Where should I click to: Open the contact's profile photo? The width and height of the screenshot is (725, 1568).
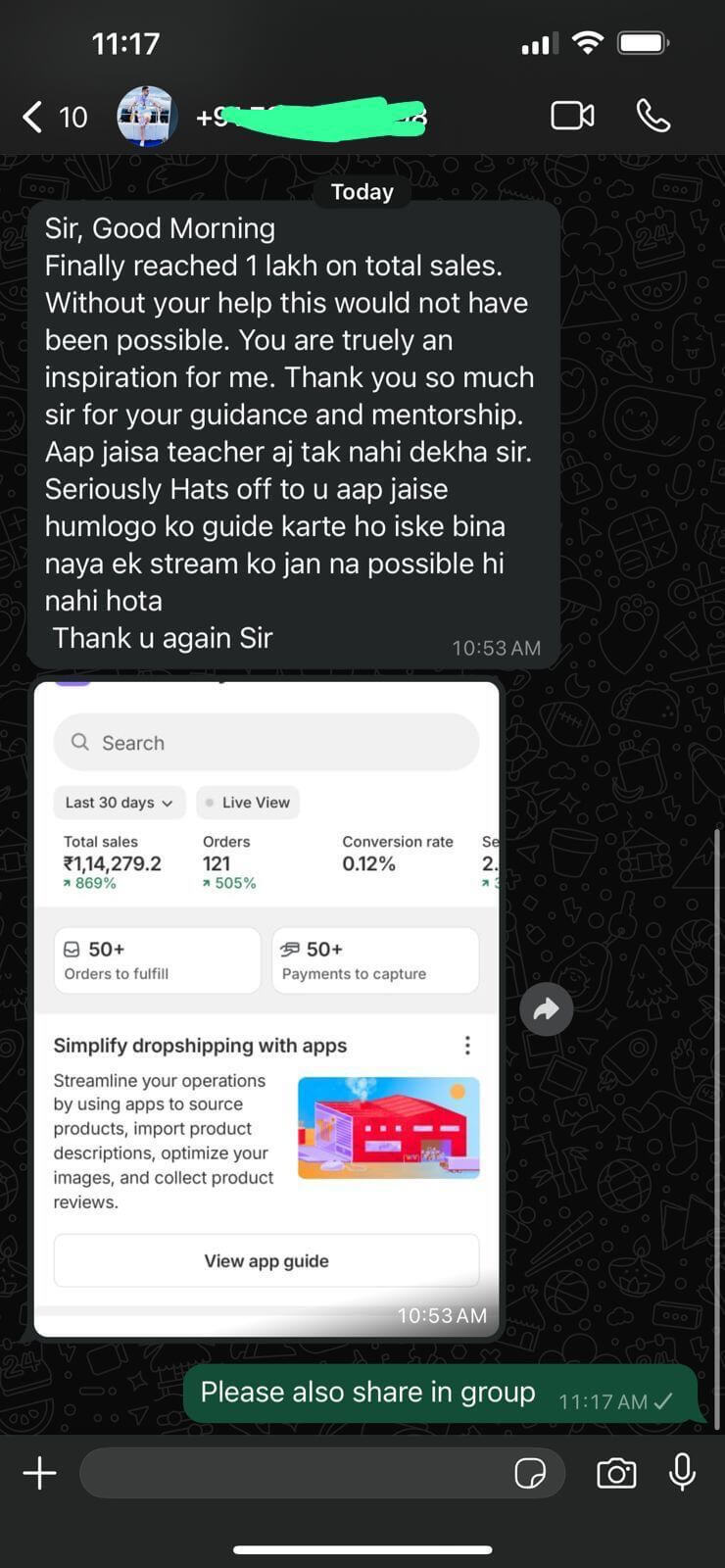pyautogui.click(x=146, y=117)
